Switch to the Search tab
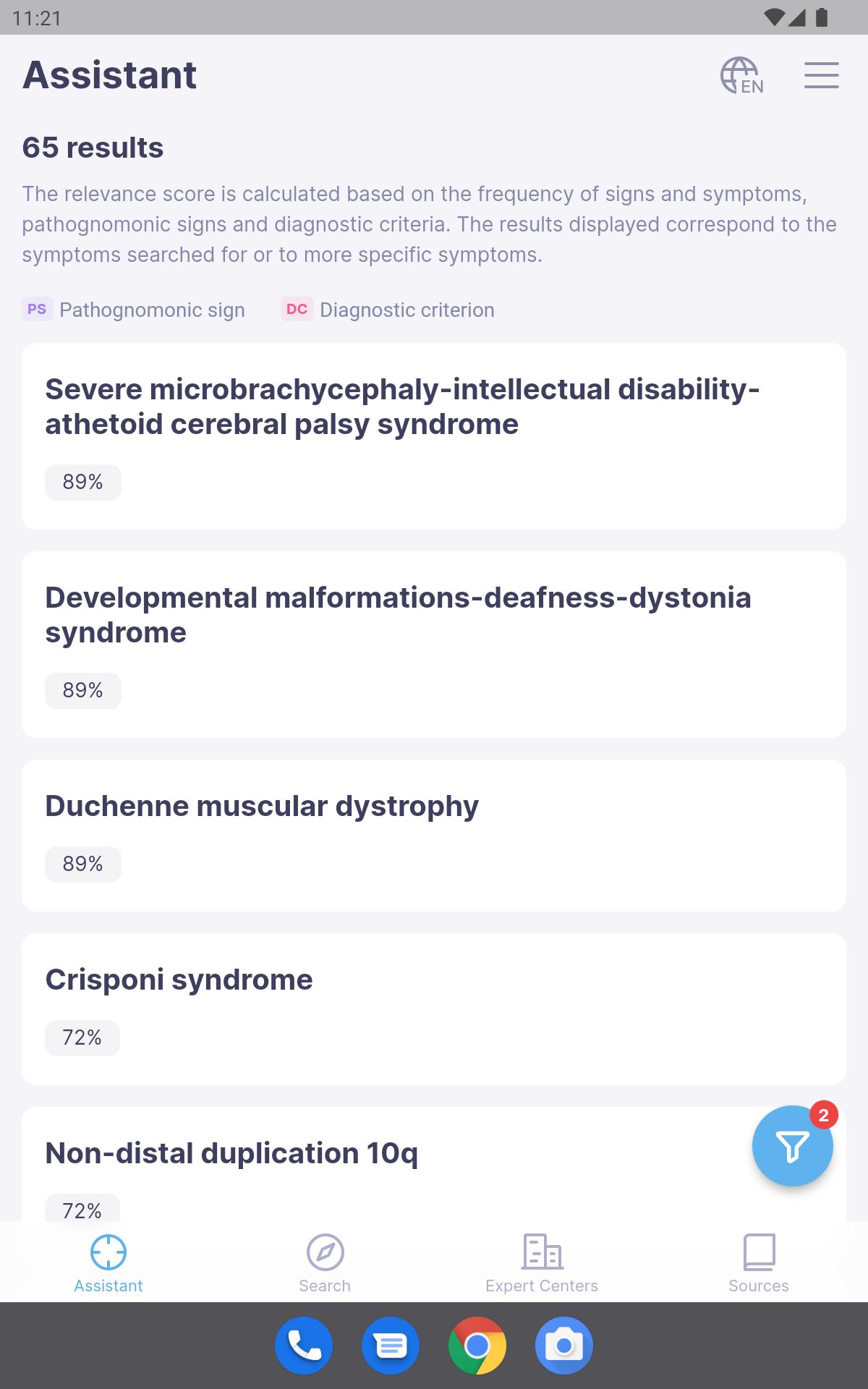The height and width of the screenshot is (1389, 868). 325,1263
